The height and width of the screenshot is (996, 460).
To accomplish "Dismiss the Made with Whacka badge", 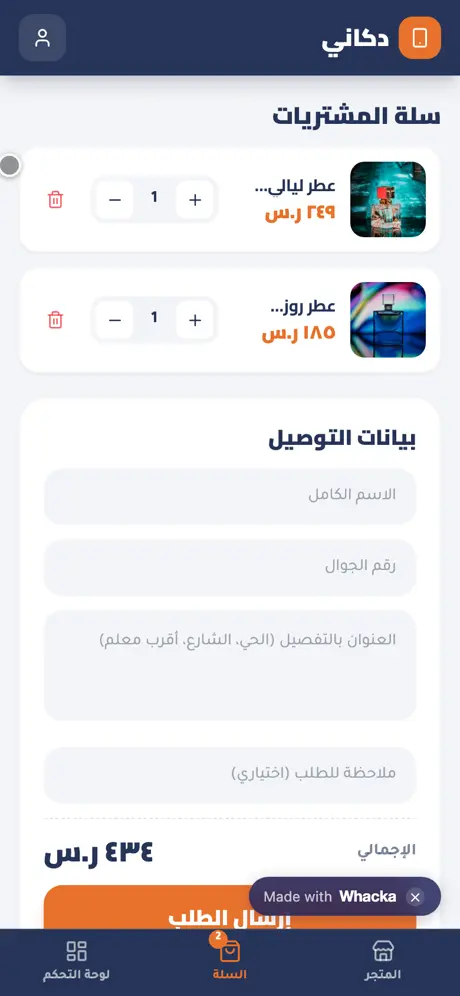I will click(x=415, y=897).
